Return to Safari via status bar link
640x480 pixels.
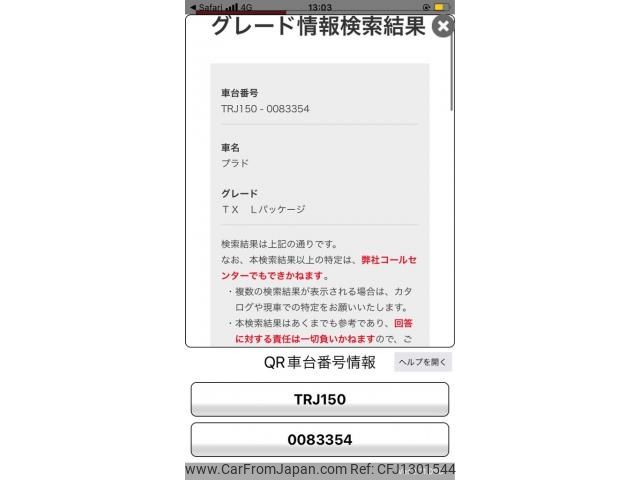tap(206, 6)
